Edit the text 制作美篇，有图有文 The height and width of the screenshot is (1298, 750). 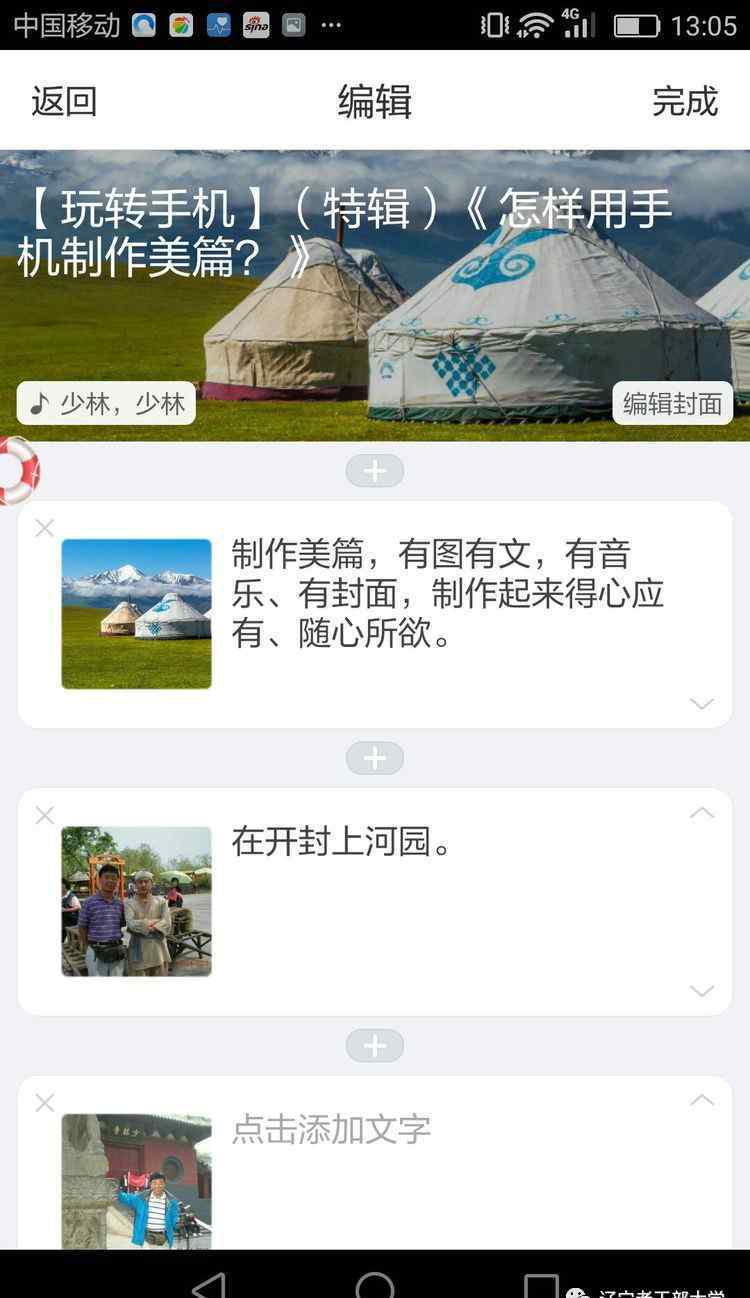click(x=447, y=593)
